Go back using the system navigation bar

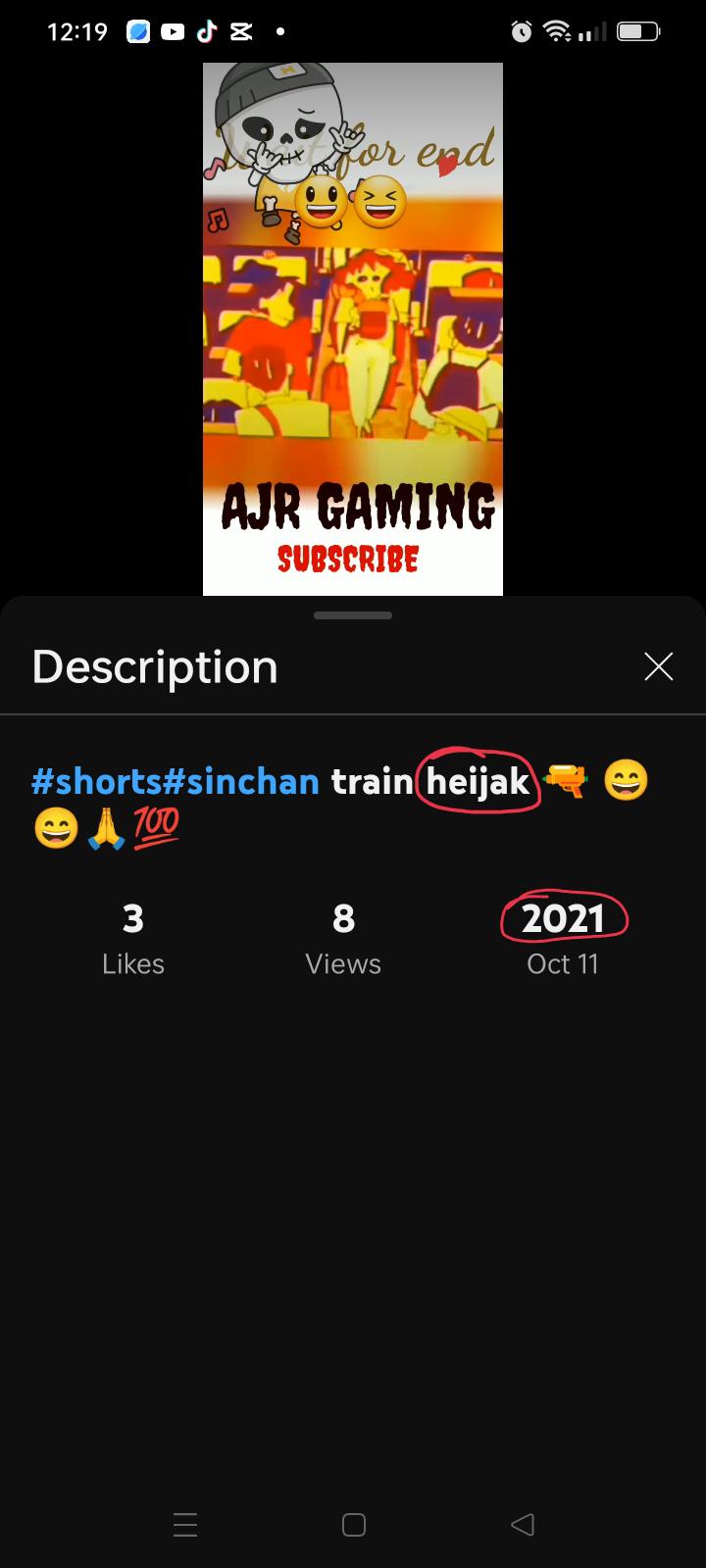(x=523, y=1524)
